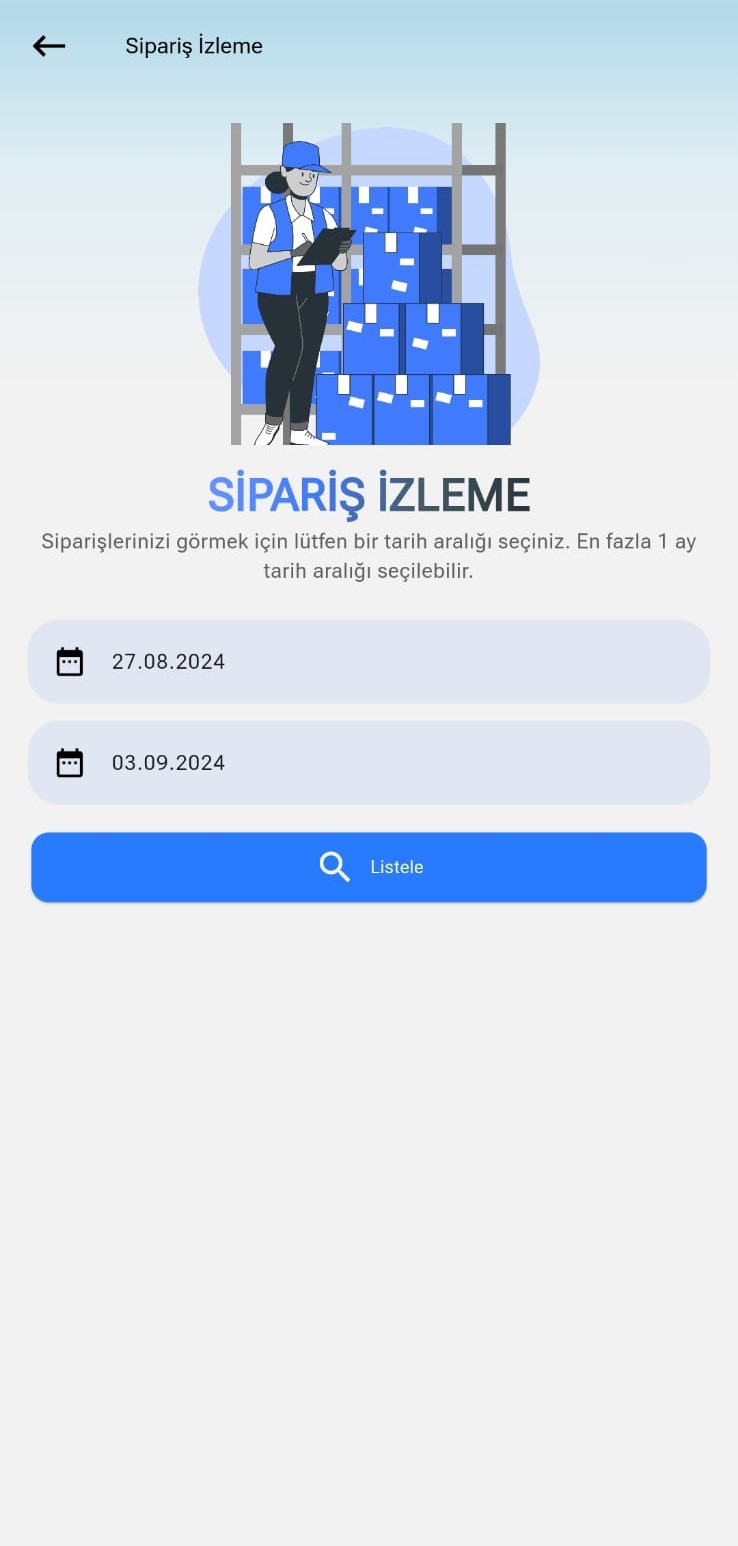This screenshot has height=1546, width=738.
Task: Change the end date 03.09.2024
Action: tap(368, 763)
